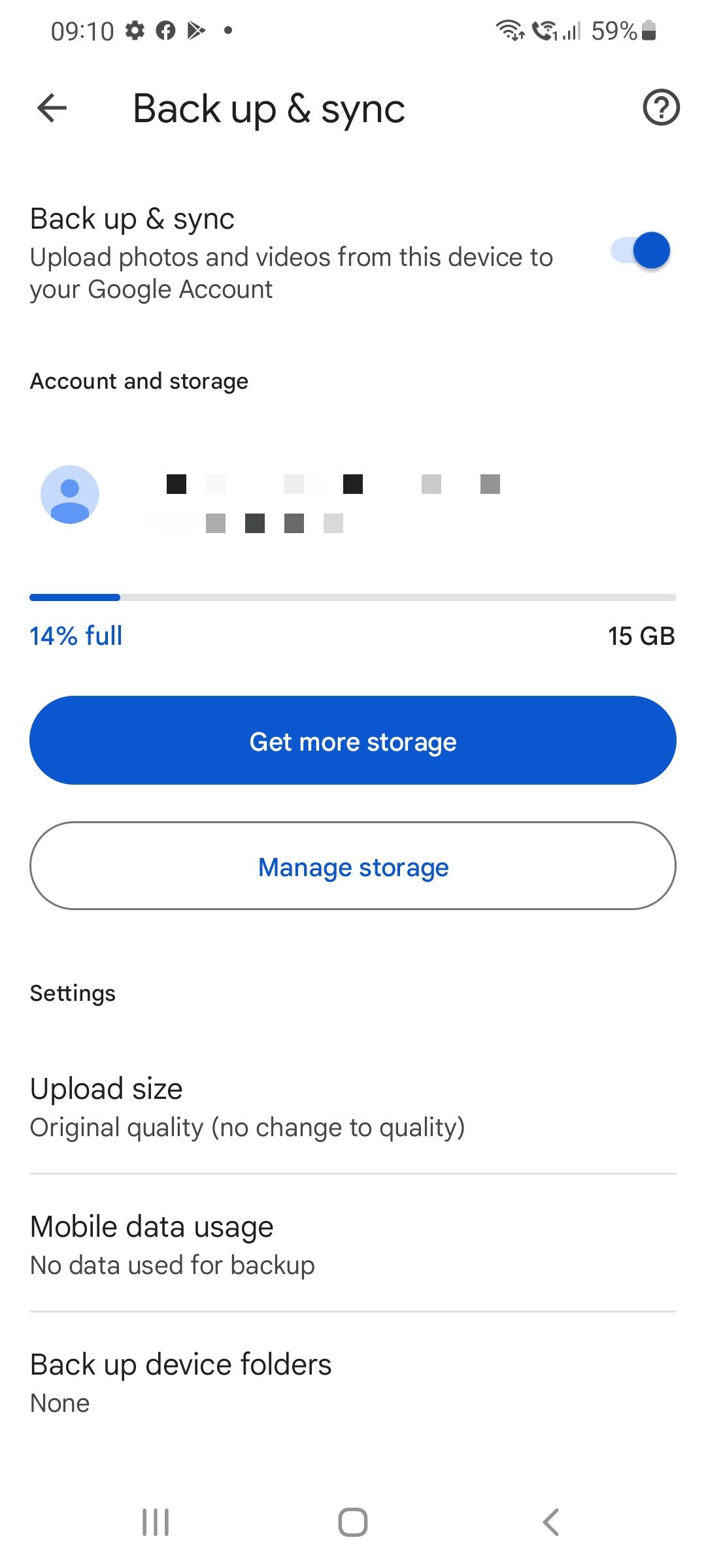Viewport: 706px width, 1568px height.
Task: Tap Get more storage button
Action: pos(353,740)
